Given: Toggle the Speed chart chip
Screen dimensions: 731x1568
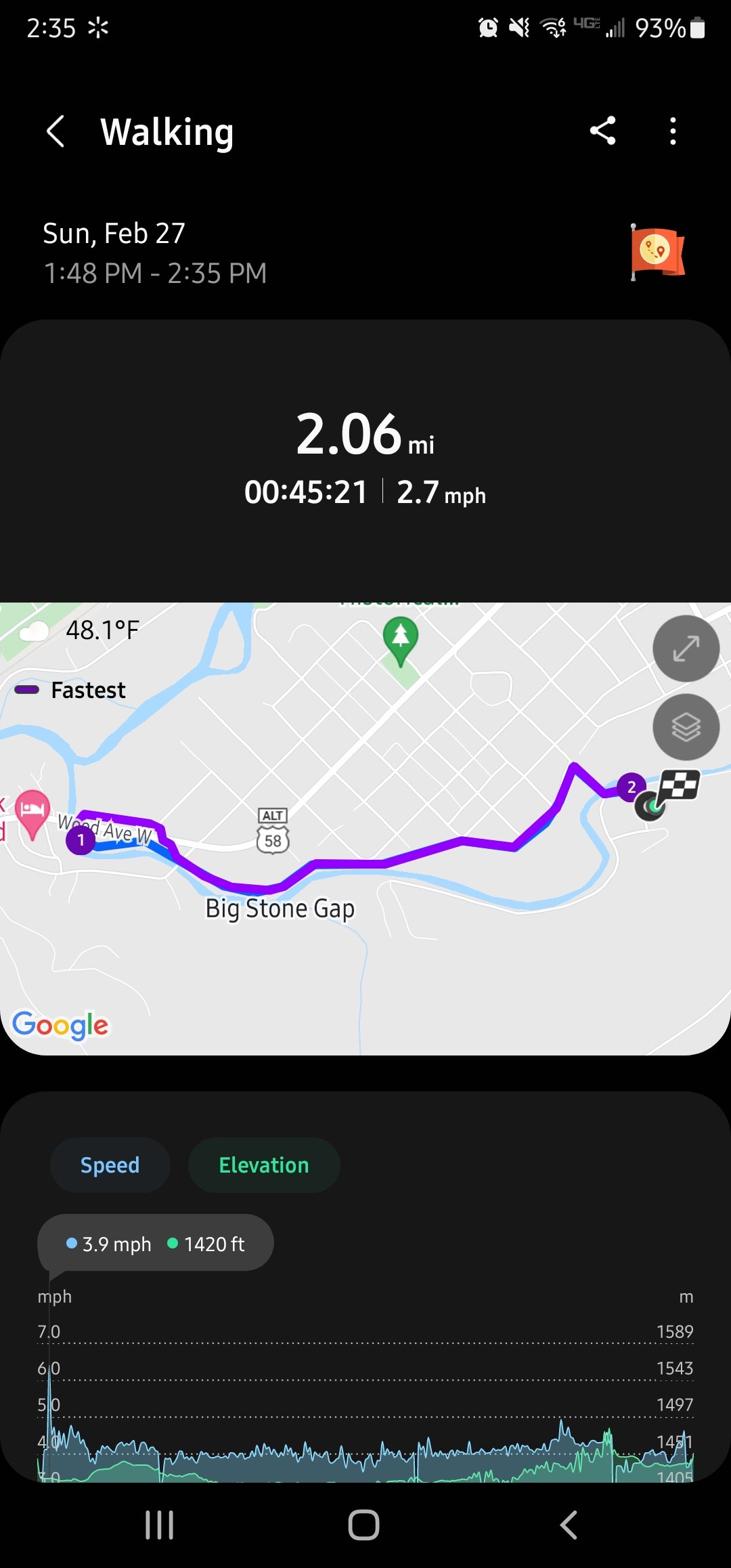Looking at the screenshot, I should pos(110,1164).
